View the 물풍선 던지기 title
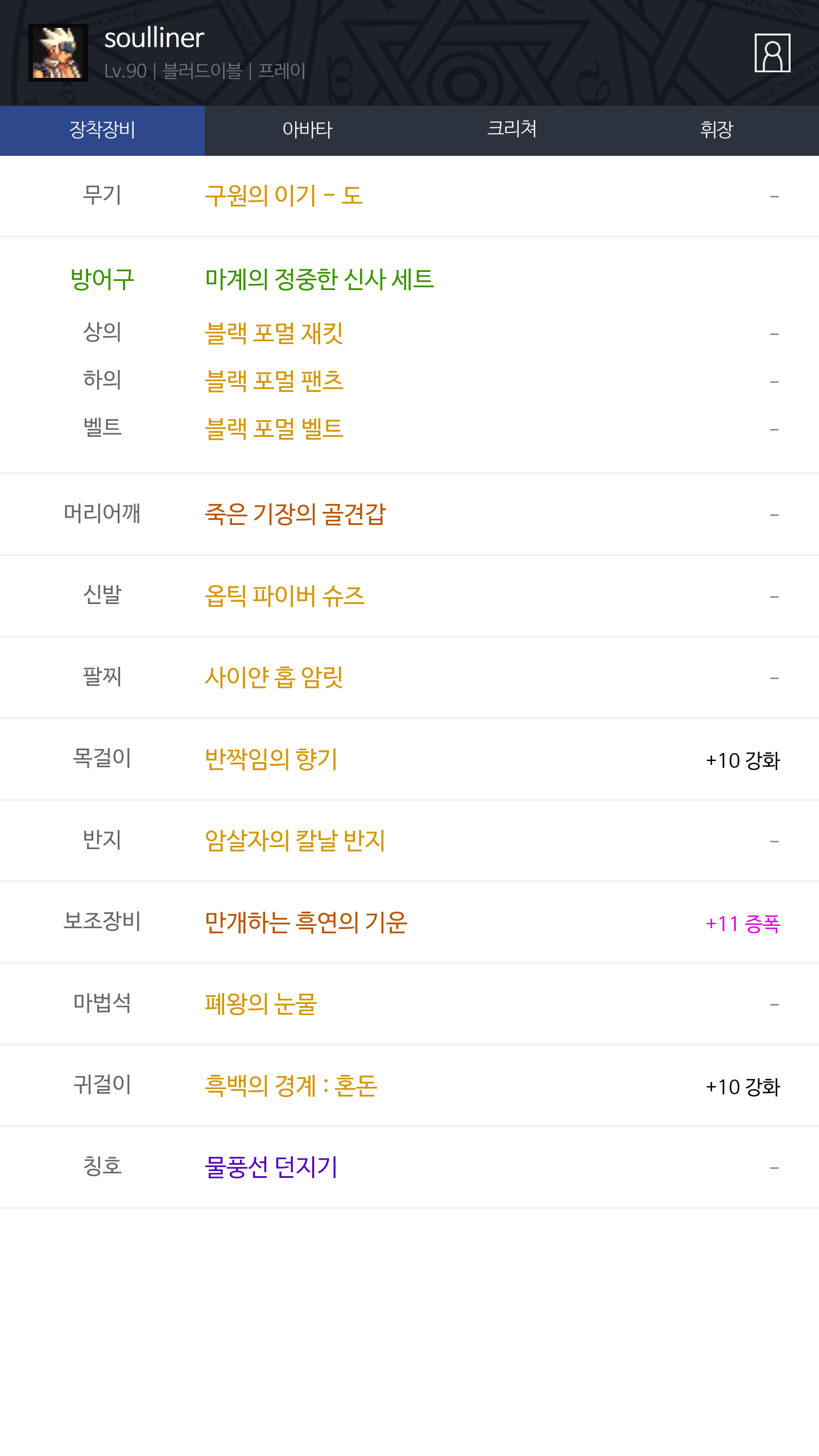The image size is (819, 1456). (x=271, y=1167)
